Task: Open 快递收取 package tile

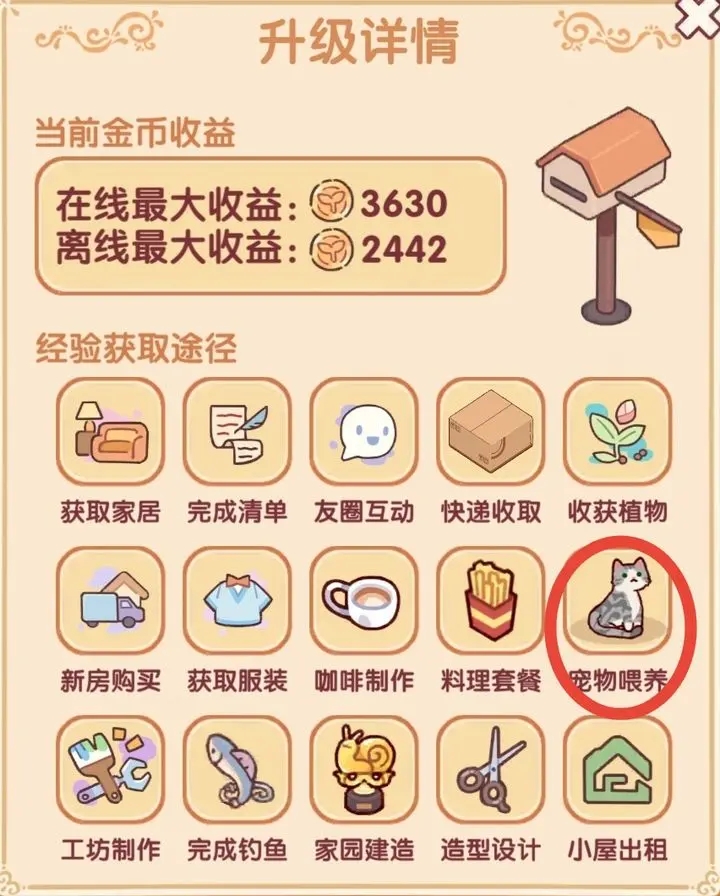Action: click(491, 438)
